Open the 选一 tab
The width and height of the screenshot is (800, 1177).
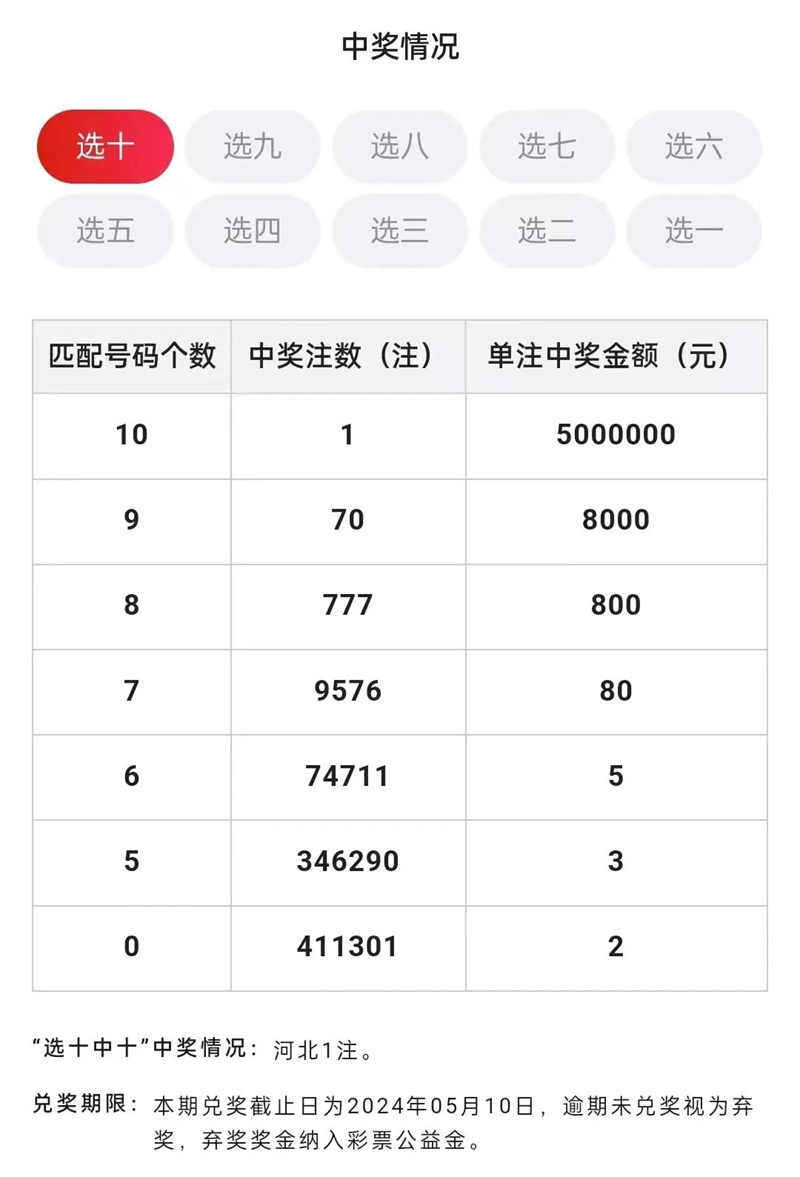[694, 231]
